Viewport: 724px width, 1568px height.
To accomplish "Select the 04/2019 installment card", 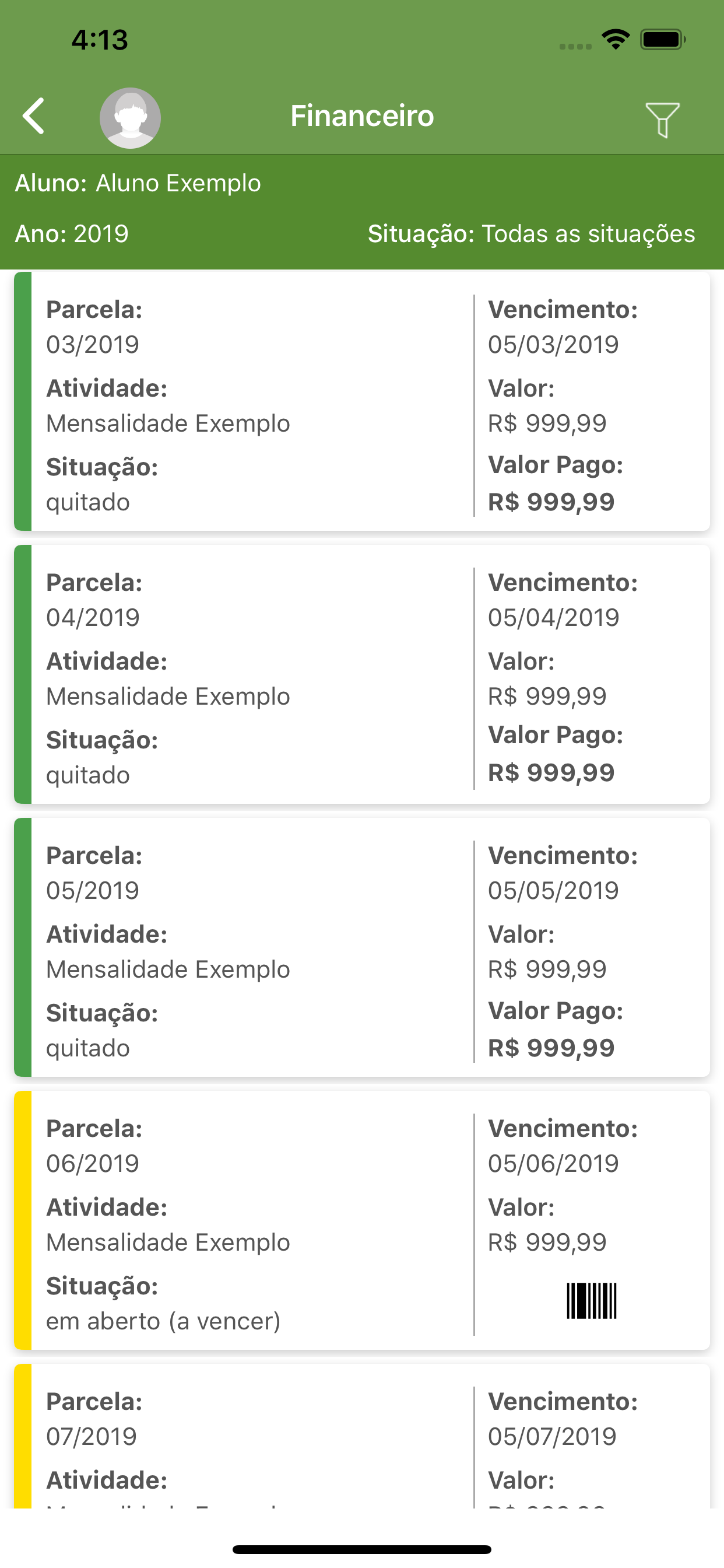I will [x=362, y=674].
